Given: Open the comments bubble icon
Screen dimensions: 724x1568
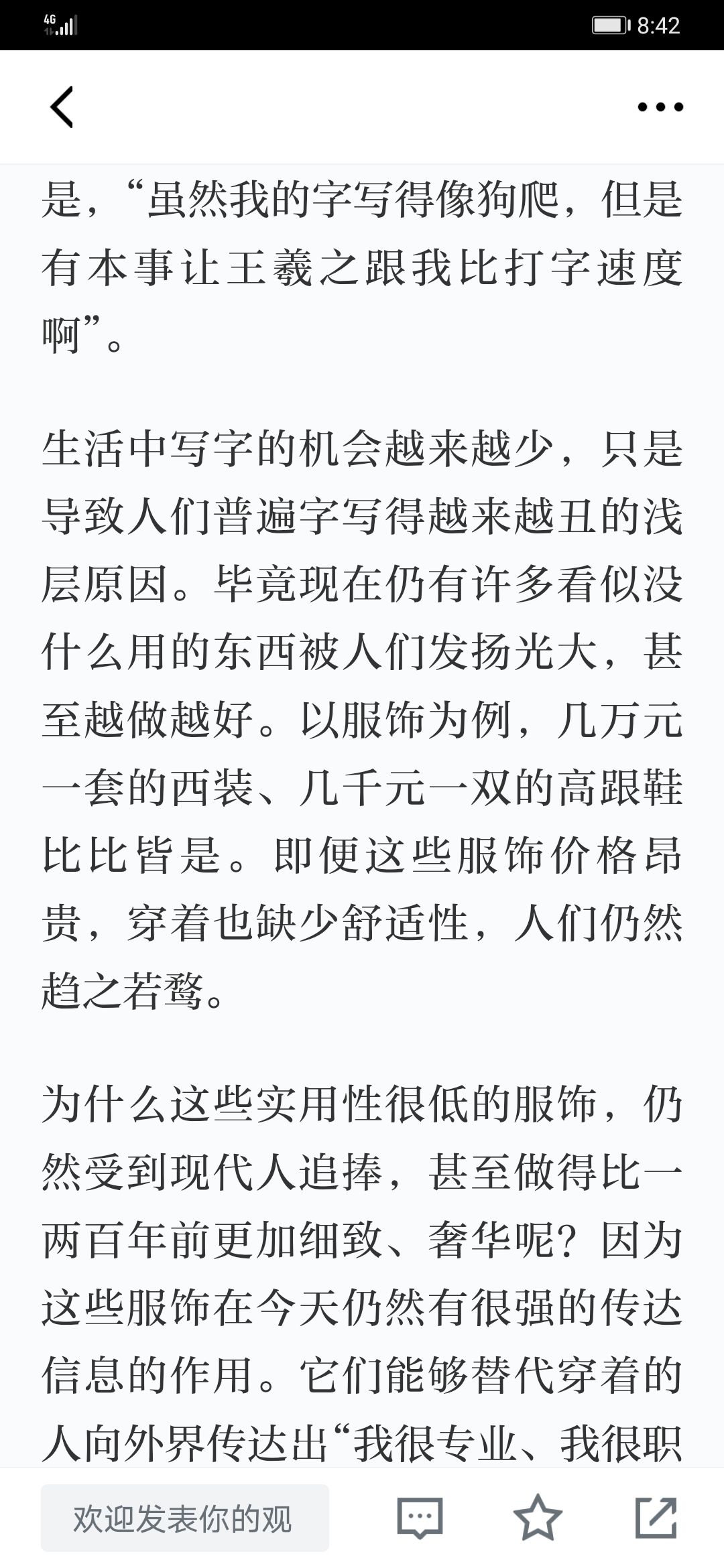Looking at the screenshot, I should pos(420,1518).
